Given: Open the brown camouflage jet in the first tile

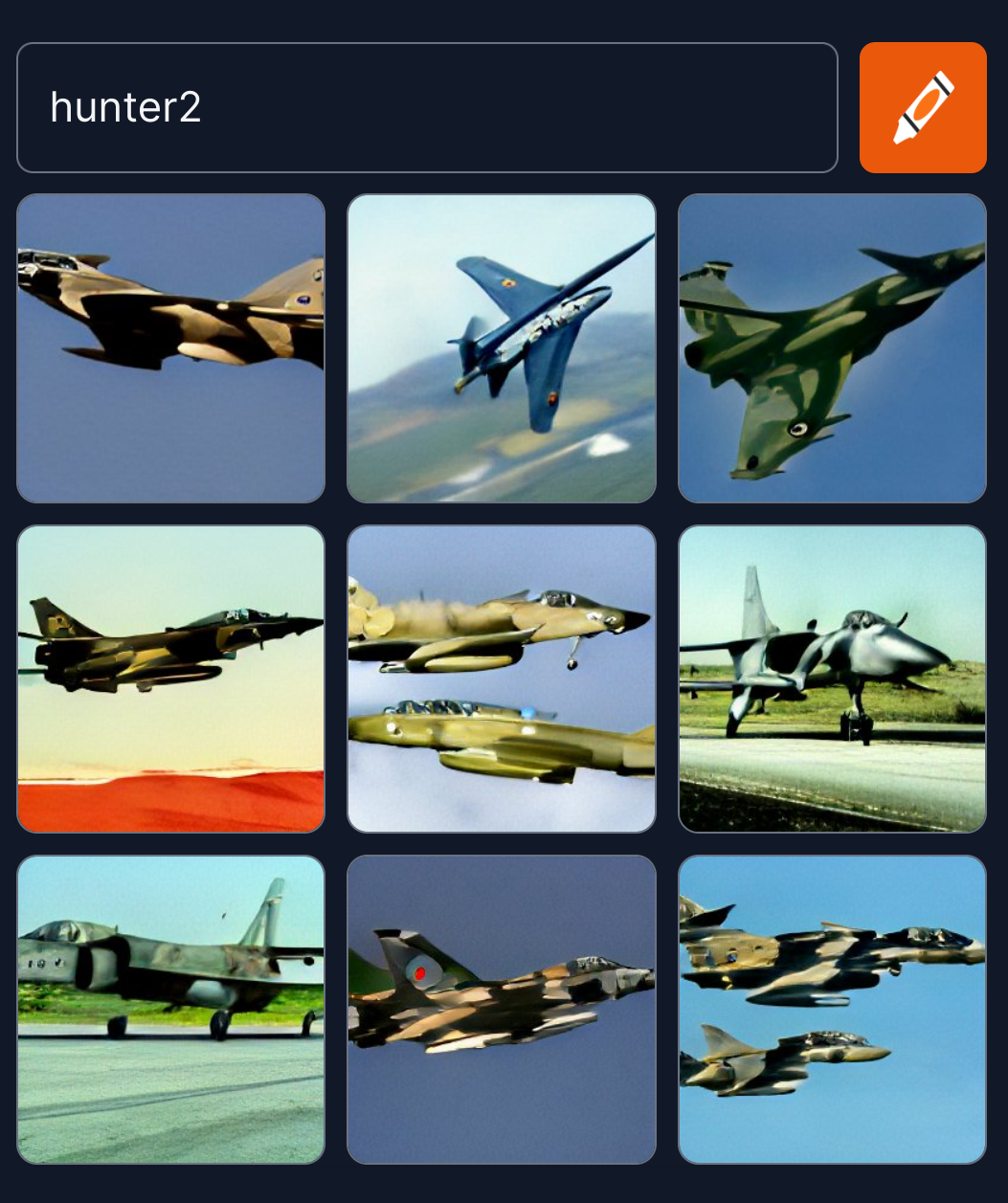Looking at the screenshot, I should 171,348.
